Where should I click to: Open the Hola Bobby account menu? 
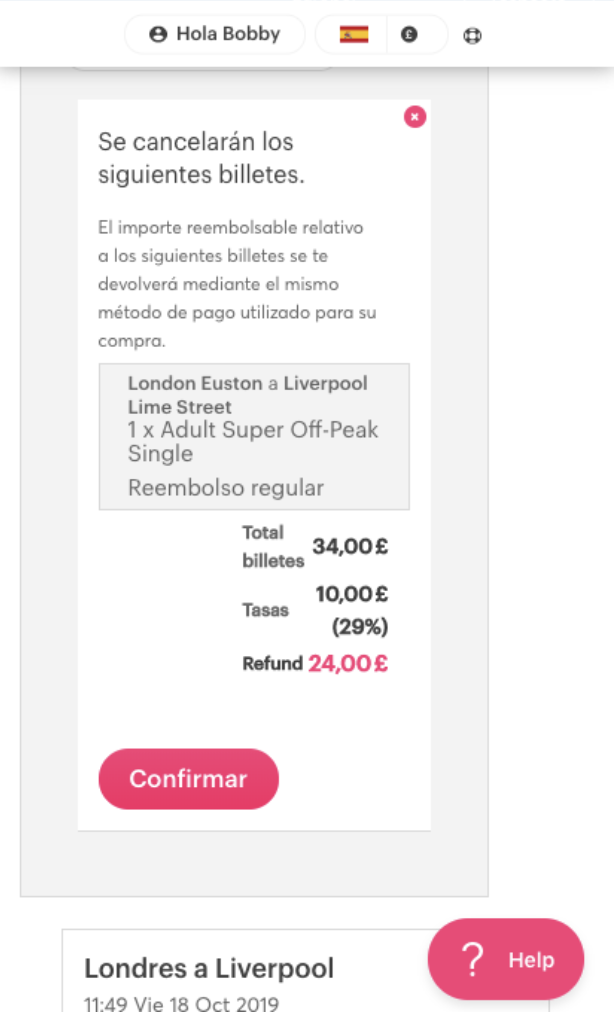coord(214,34)
